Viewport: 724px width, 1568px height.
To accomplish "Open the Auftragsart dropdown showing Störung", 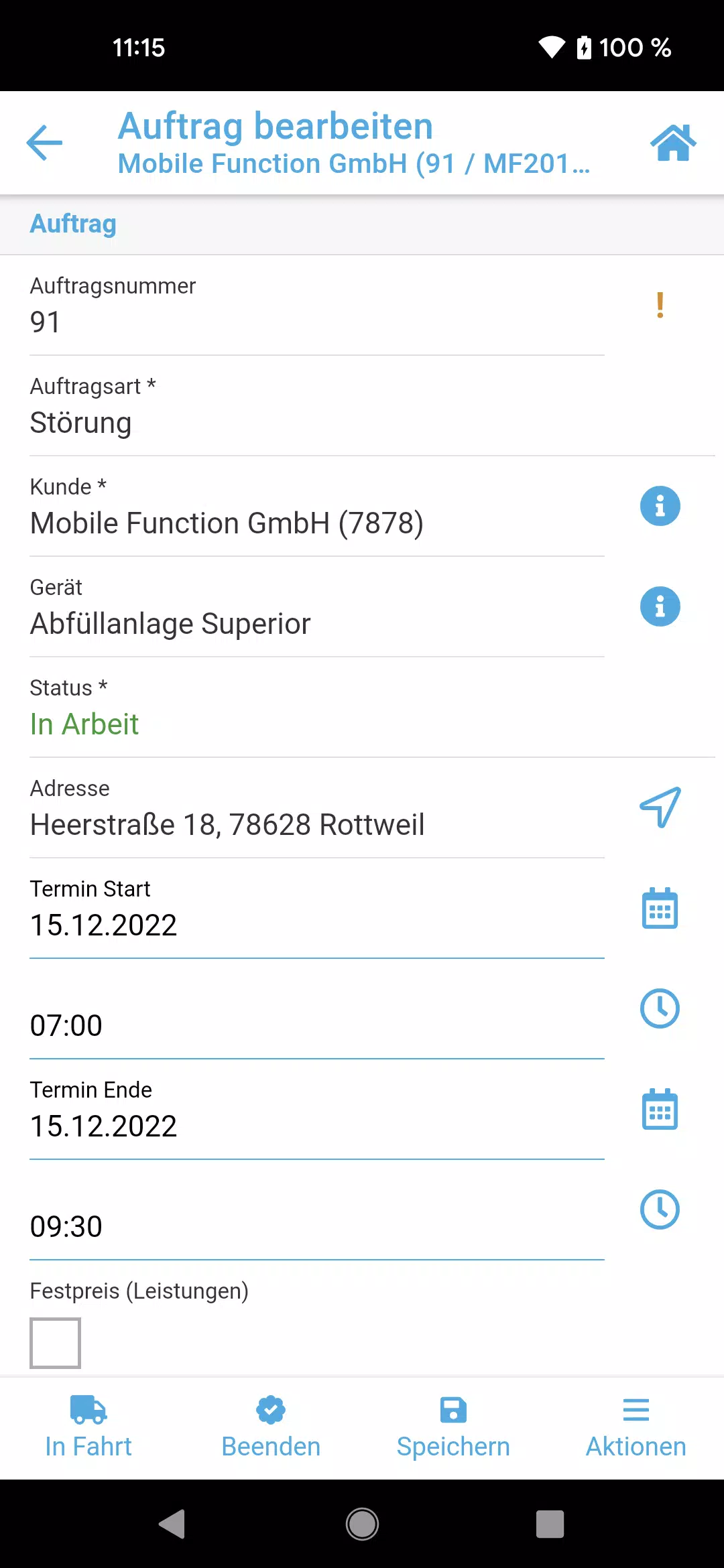I will click(372, 407).
